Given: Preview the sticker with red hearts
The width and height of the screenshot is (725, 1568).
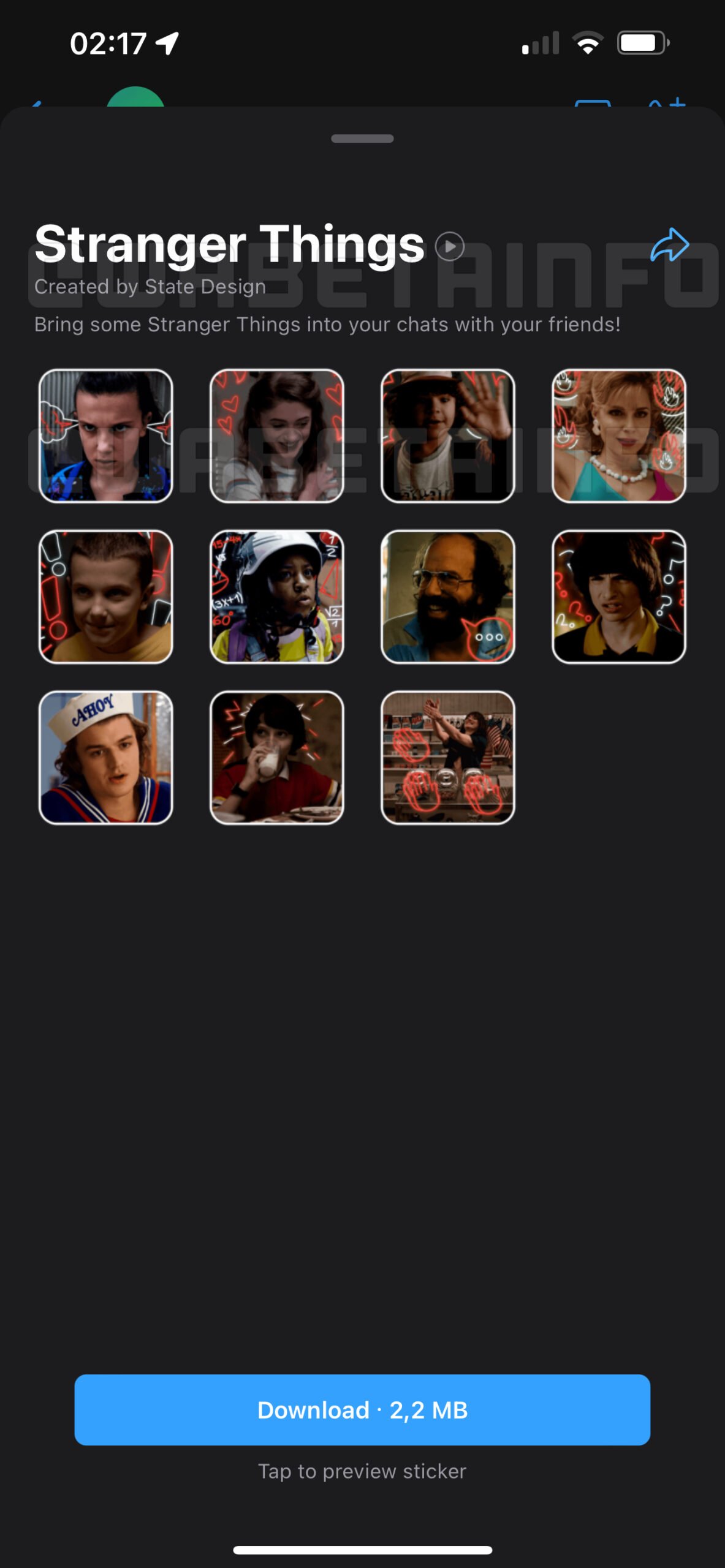Looking at the screenshot, I should point(276,435).
